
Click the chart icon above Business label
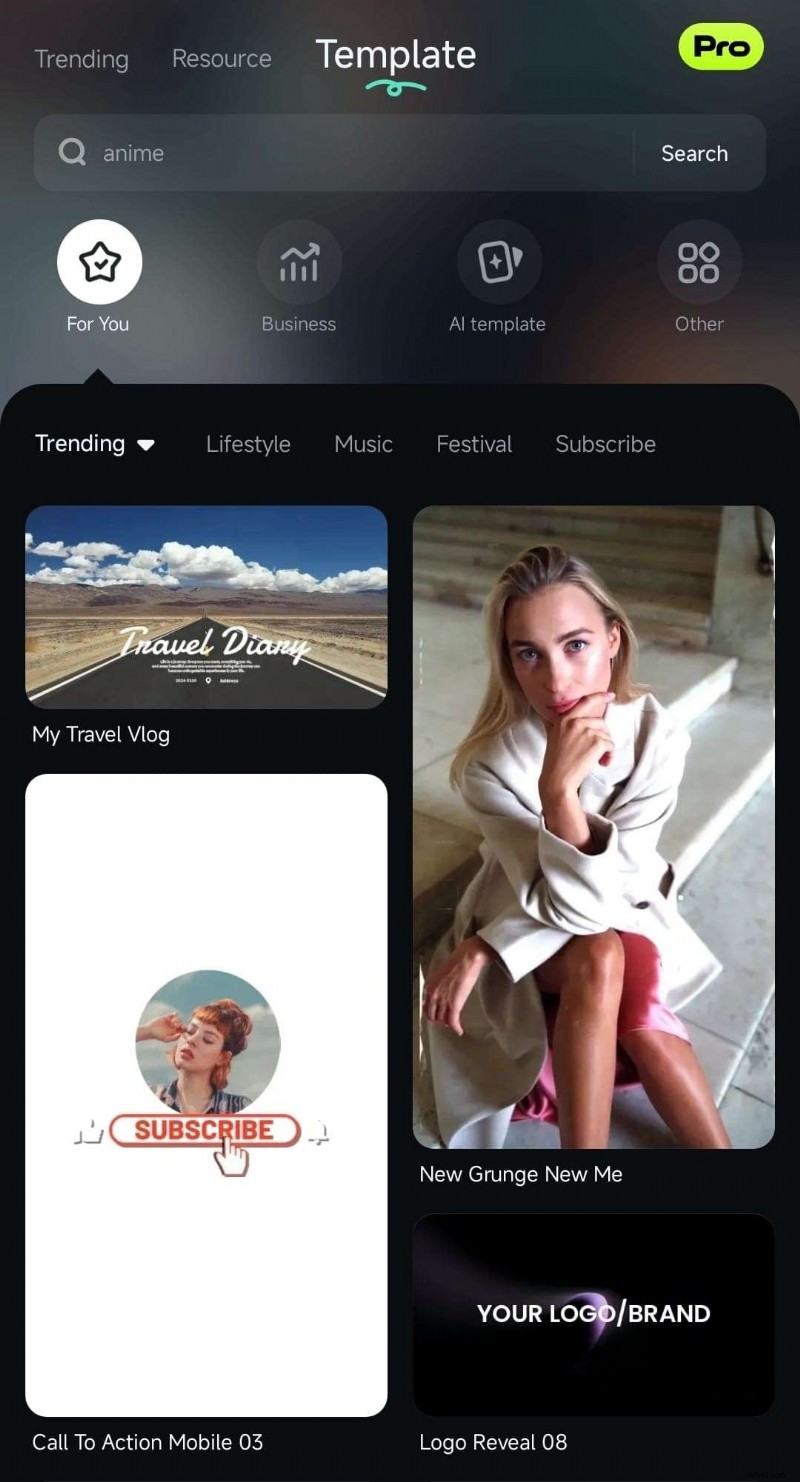coord(299,262)
